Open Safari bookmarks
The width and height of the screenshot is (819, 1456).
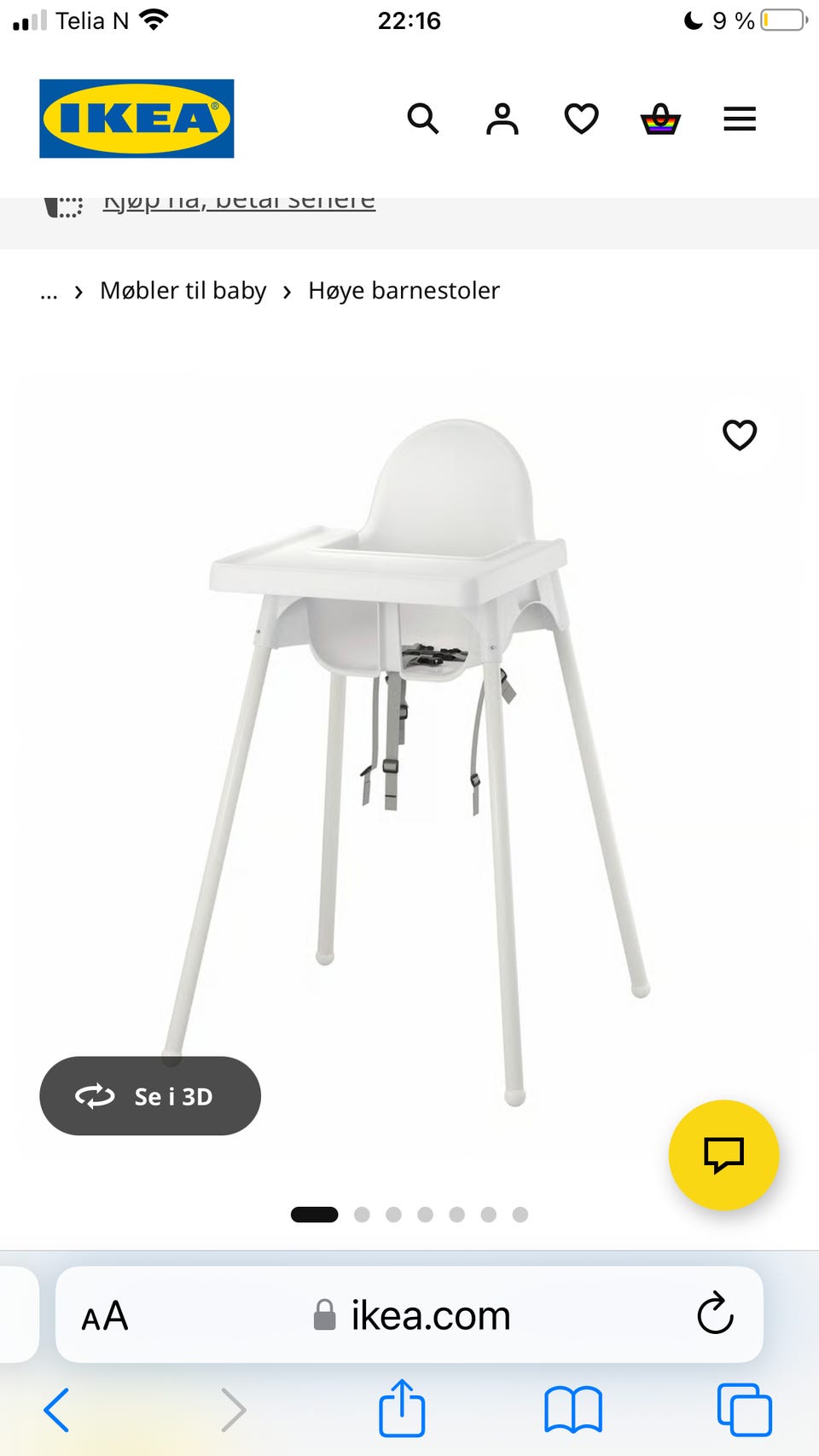click(x=573, y=1409)
